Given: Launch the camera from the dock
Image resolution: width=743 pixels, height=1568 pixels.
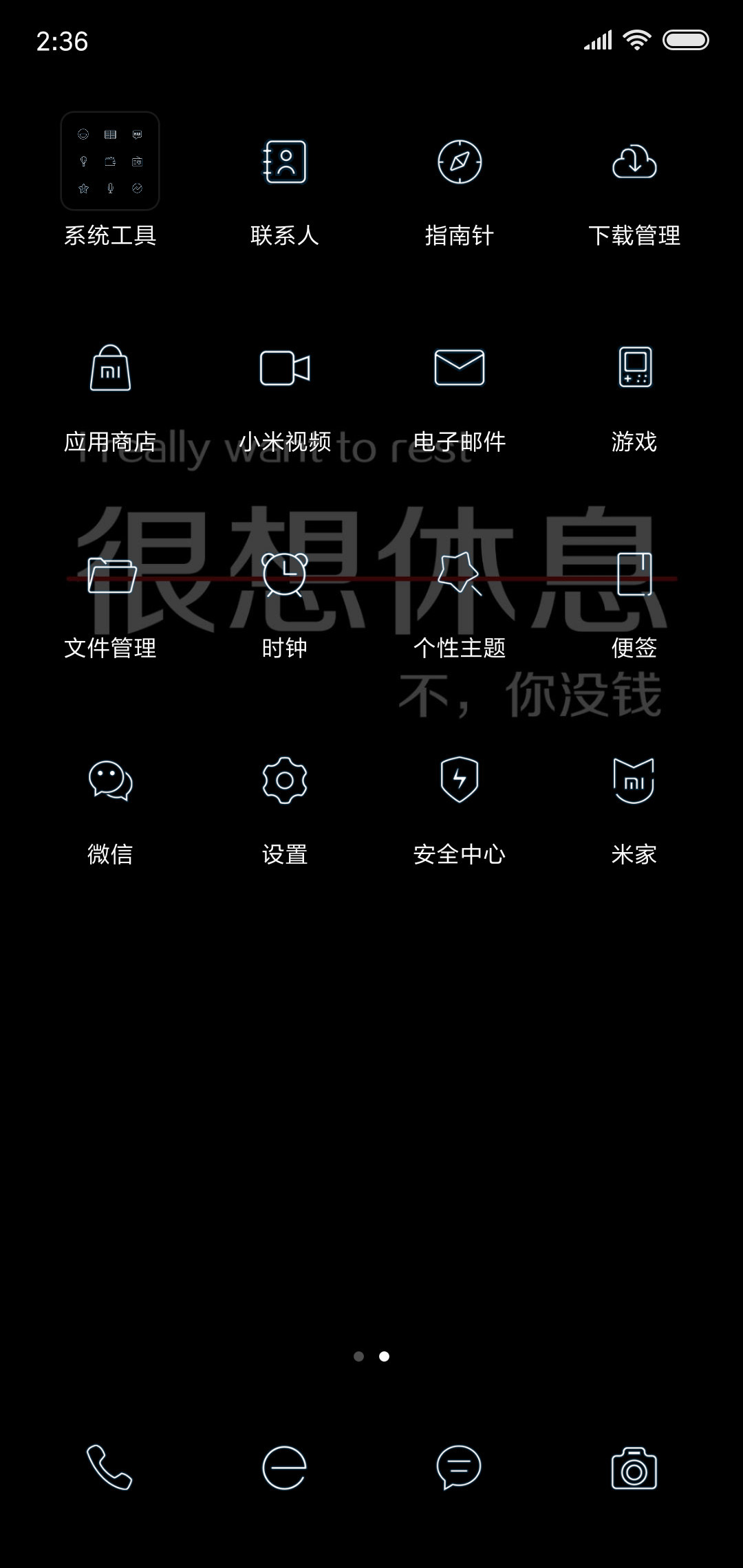Looking at the screenshot, I should [634, 1468].
